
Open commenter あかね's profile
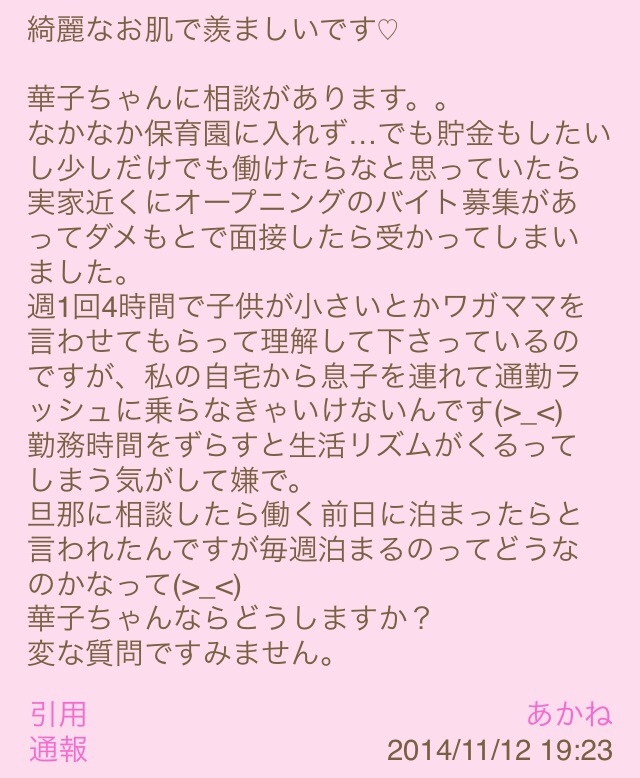pos(568,714)
